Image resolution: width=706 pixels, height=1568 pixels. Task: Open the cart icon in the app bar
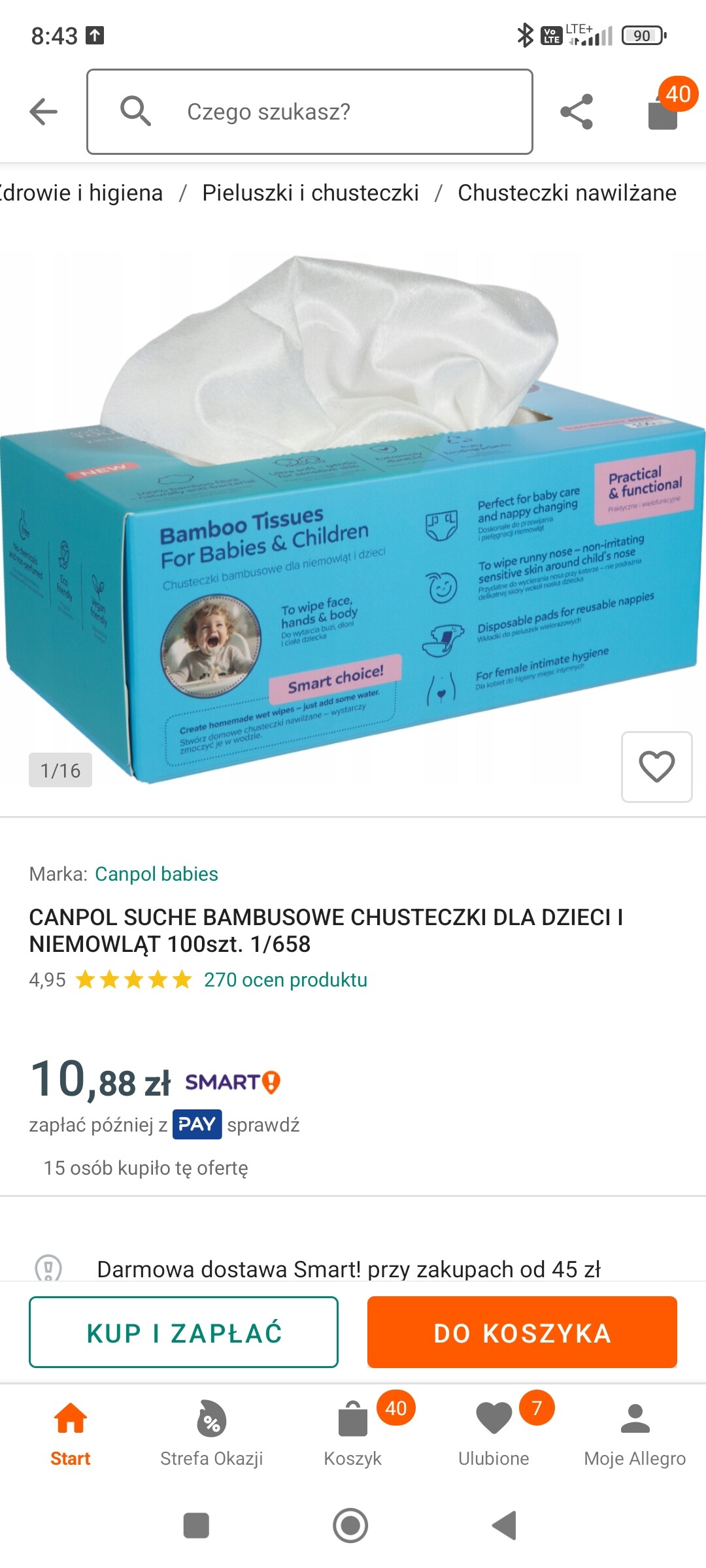(664, 112)
